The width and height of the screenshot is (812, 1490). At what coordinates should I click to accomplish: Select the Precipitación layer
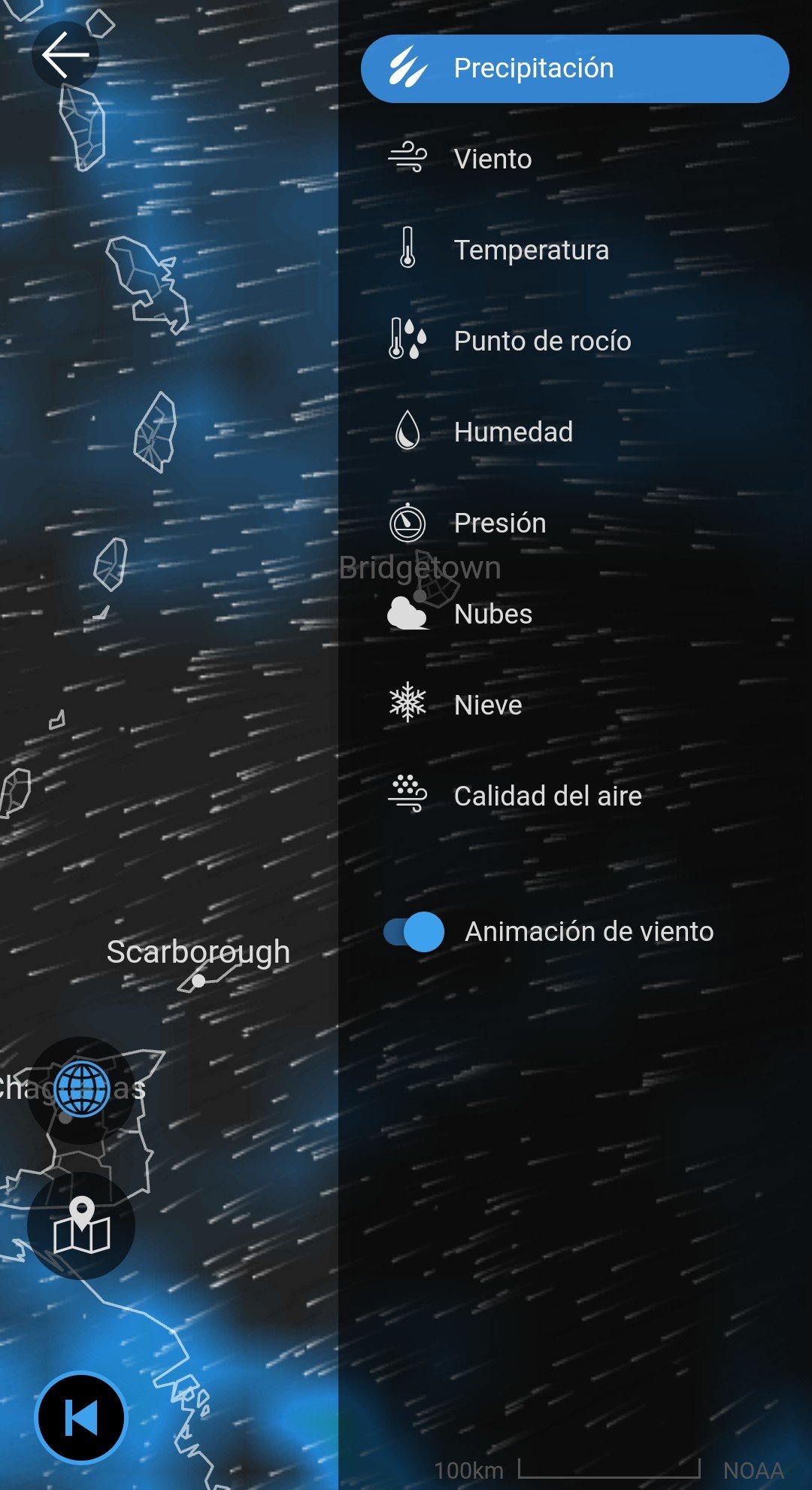click(575, 68)
